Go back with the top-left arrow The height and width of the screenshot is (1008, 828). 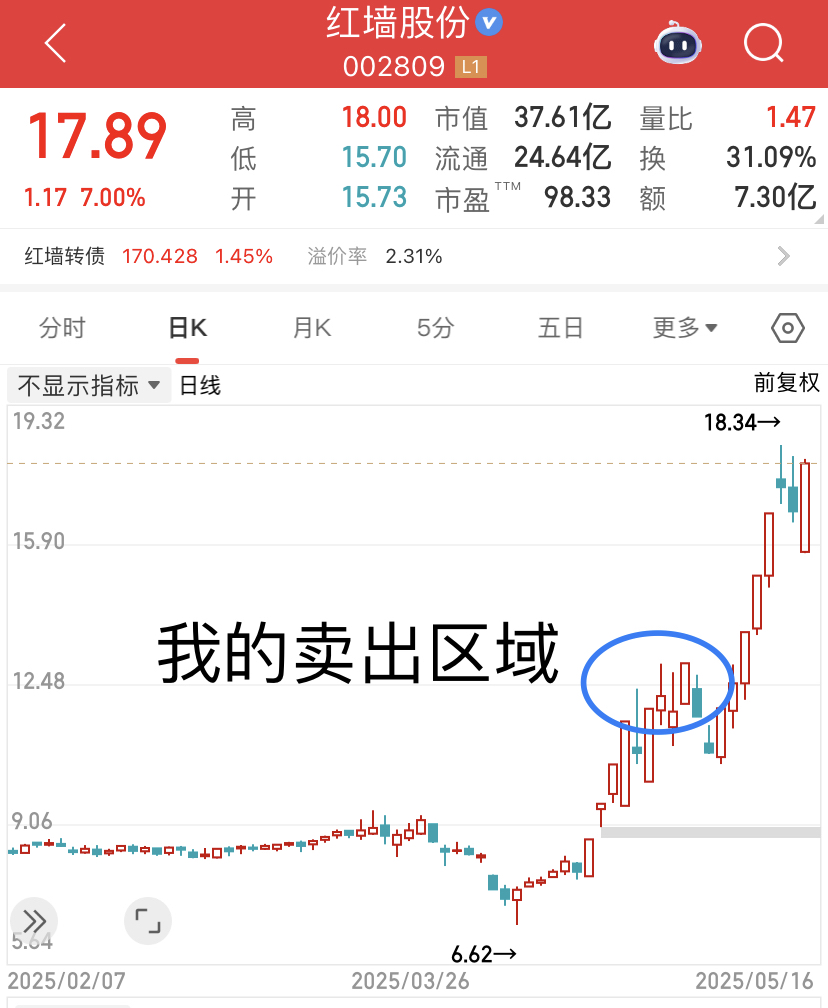tap(55, 44)
